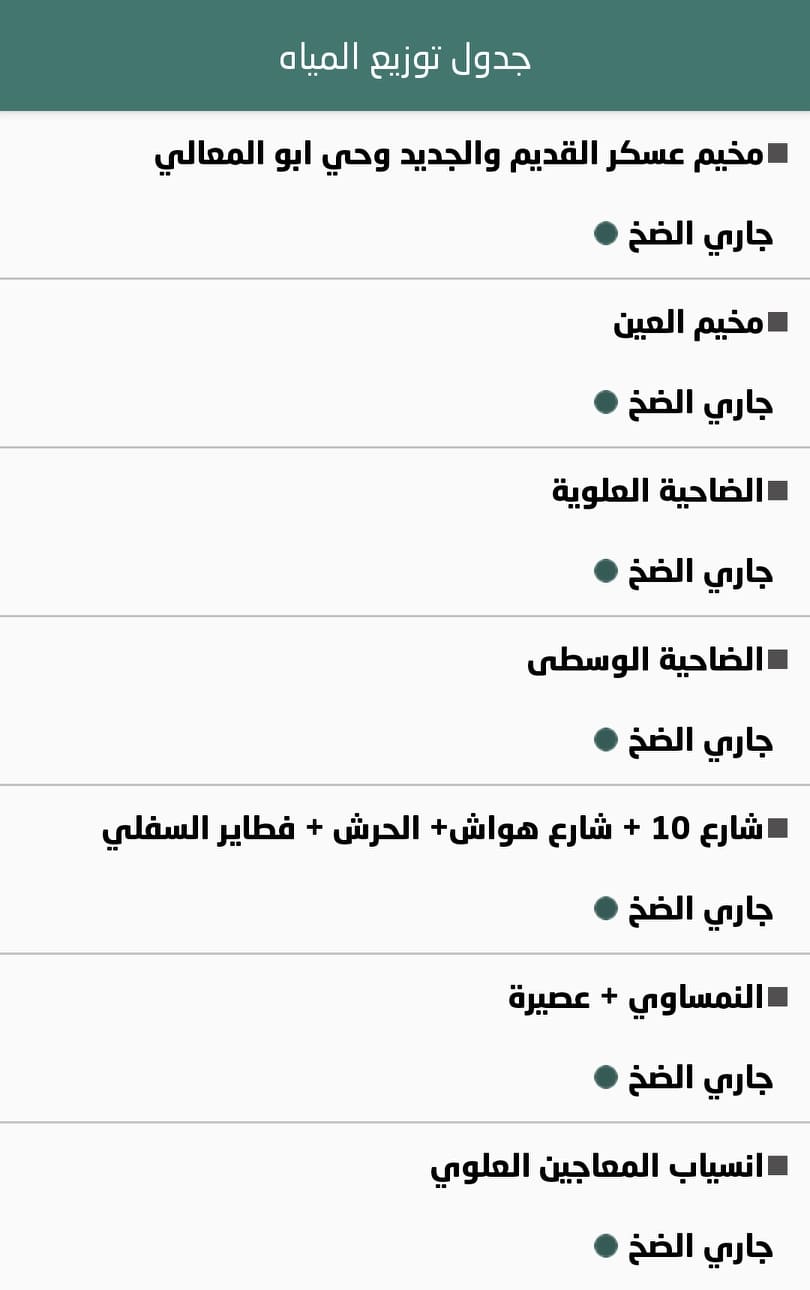Select النمساوي + عصيرة entry
810x1290 pixels.
point(635,998)
